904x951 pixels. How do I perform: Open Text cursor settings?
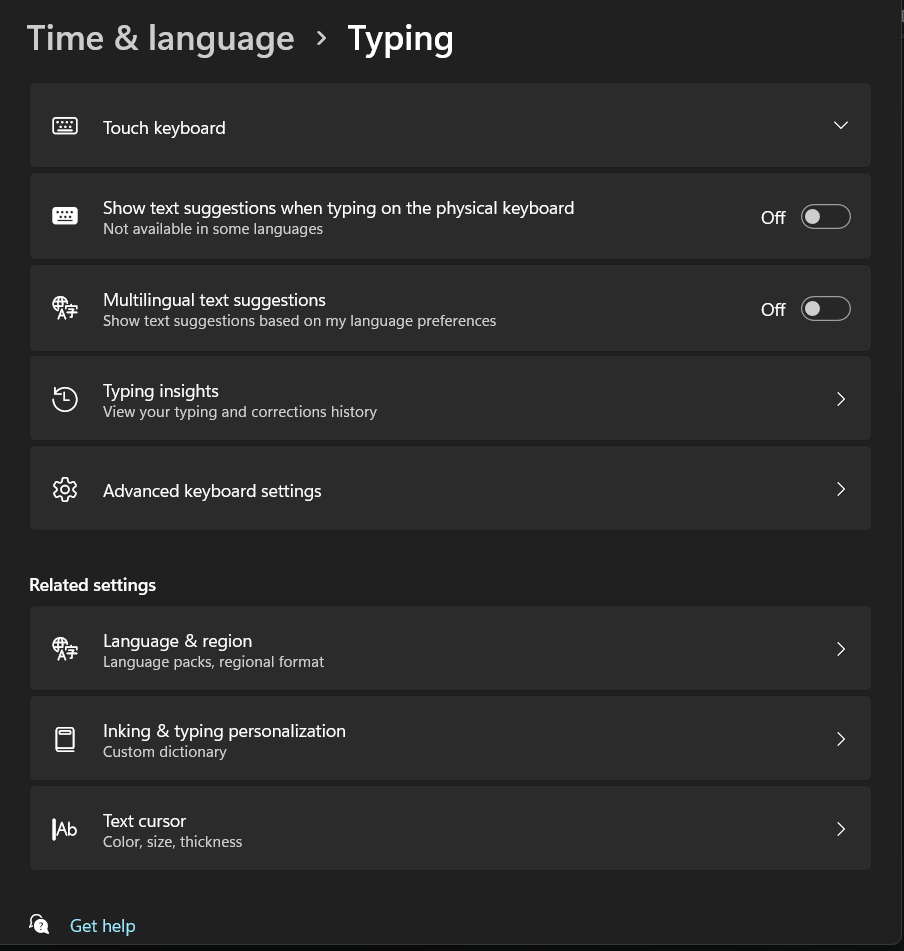(x=450, y=829)
